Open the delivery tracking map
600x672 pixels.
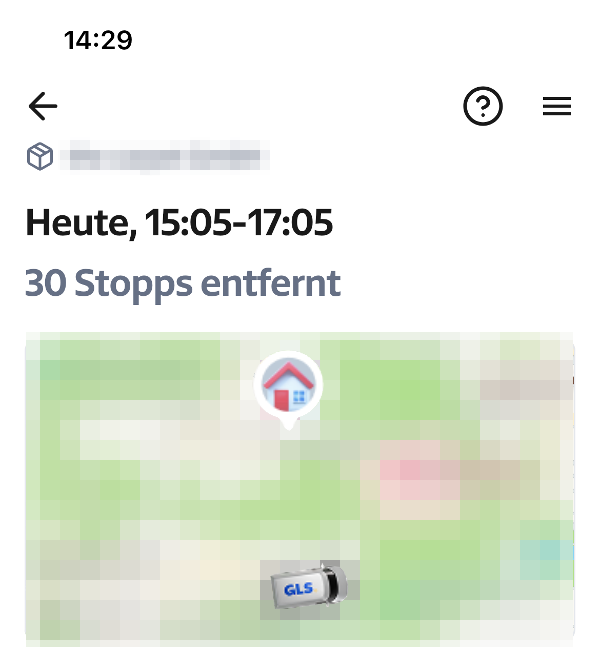(300, 490)
